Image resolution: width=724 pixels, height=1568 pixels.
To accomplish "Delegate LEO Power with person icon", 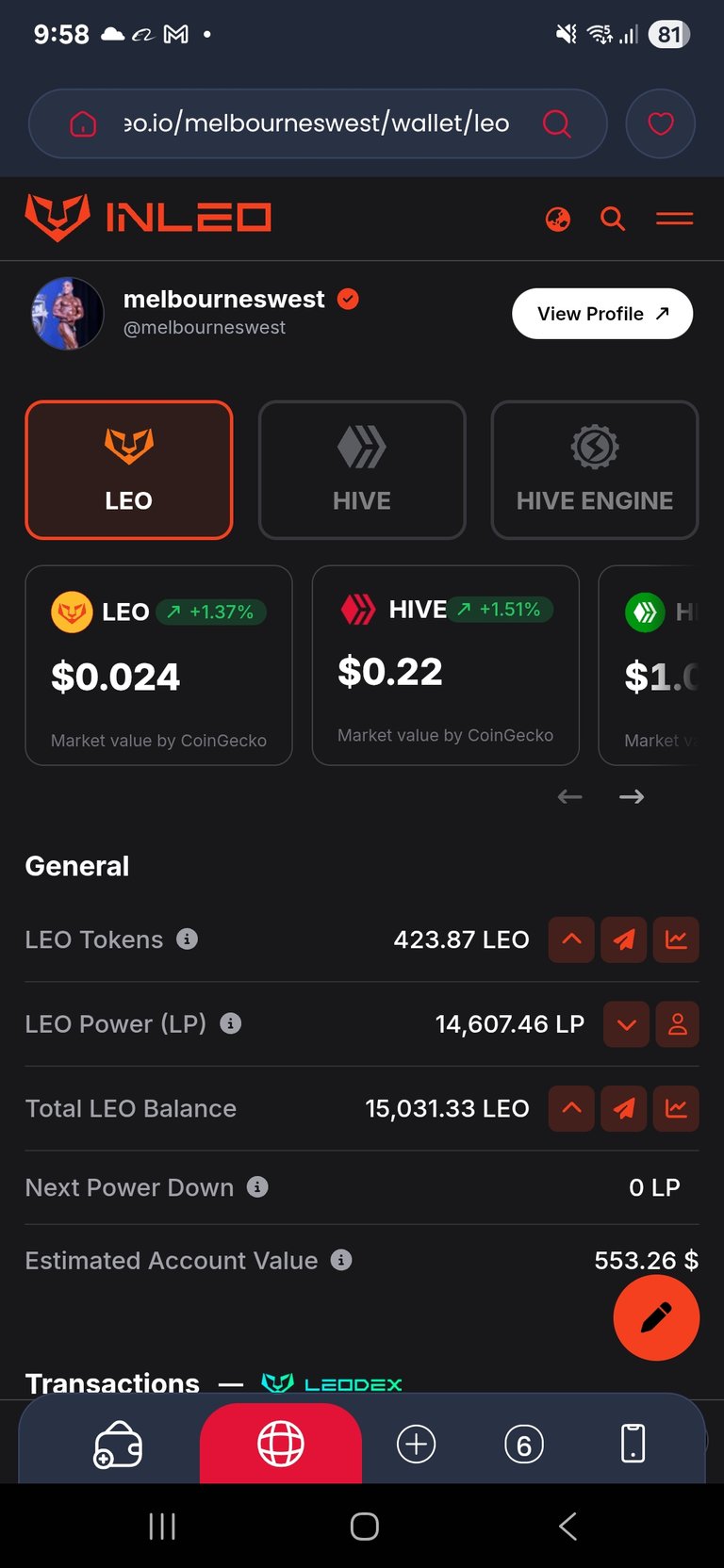I will 677,1024.
